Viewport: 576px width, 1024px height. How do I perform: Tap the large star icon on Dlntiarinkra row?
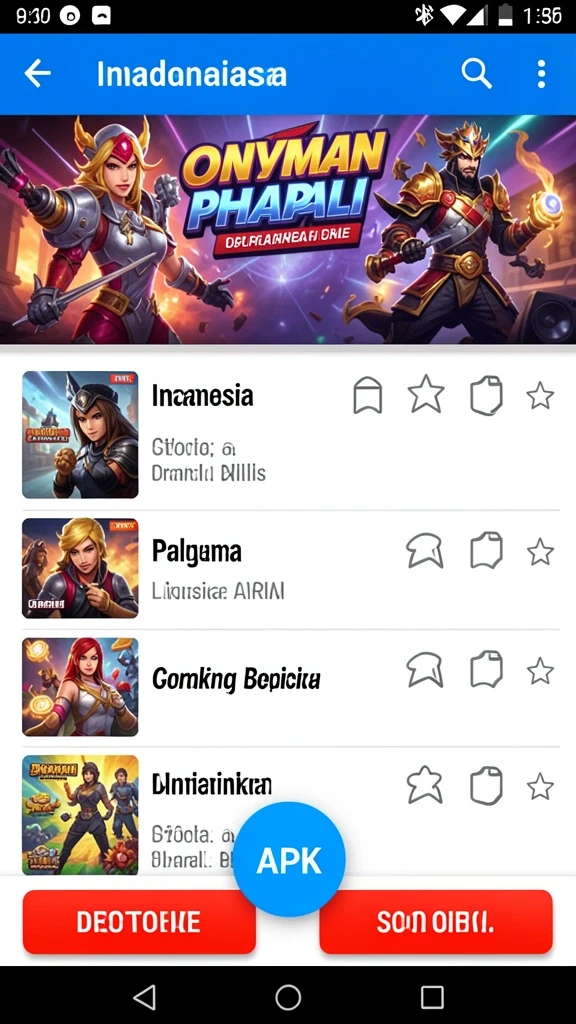(425, 786)
